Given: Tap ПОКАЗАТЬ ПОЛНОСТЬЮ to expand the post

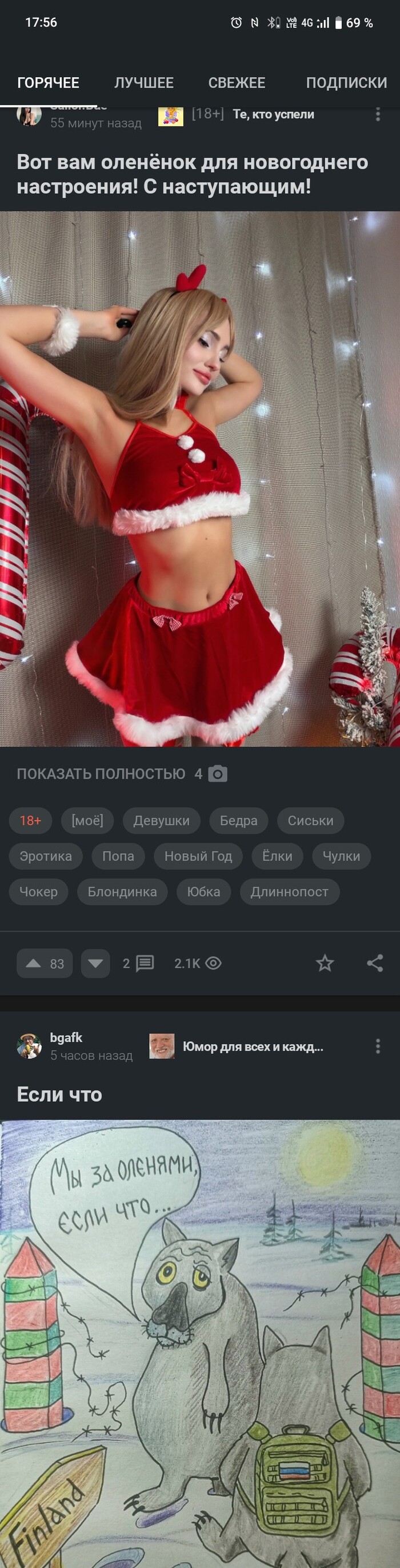Looking at the screenshot, I should tap(101, 774).
